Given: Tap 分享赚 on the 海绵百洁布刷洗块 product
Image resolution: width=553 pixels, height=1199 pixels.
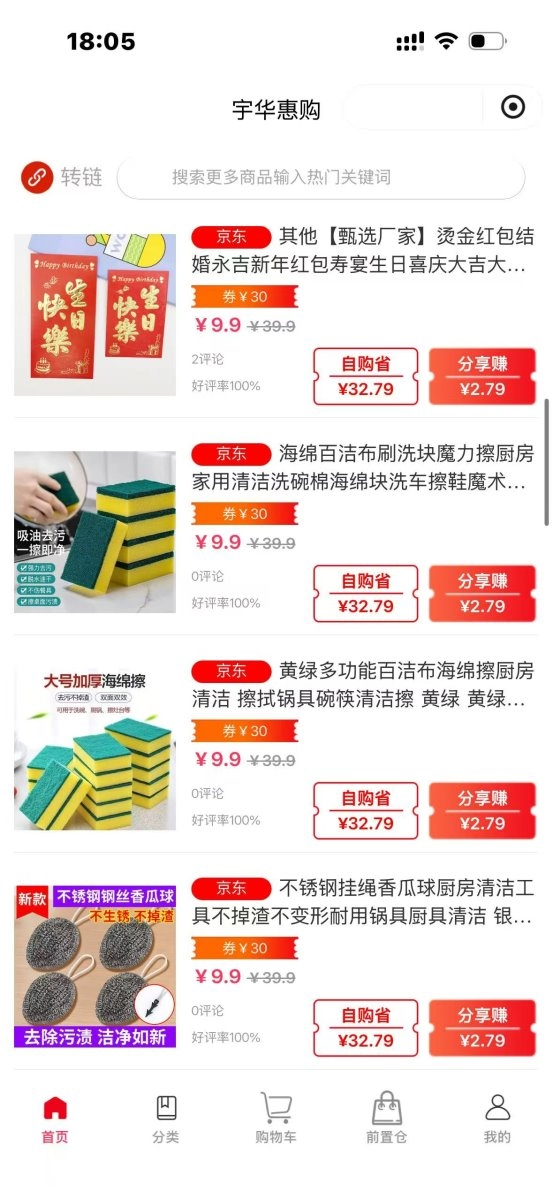Looking at the screenshot, I should pos(483,593).
